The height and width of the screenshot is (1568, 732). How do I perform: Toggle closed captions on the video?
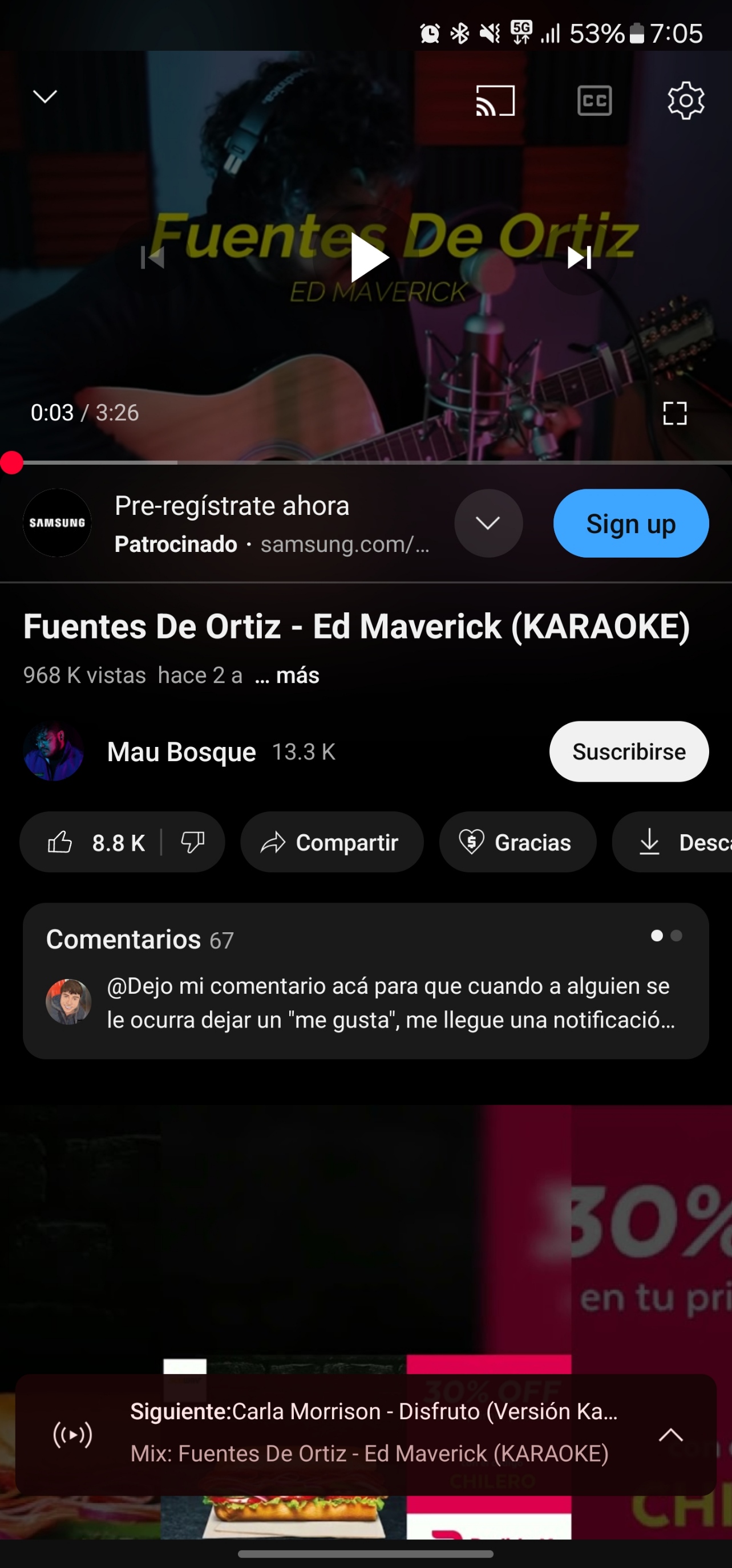pos(595,100)
